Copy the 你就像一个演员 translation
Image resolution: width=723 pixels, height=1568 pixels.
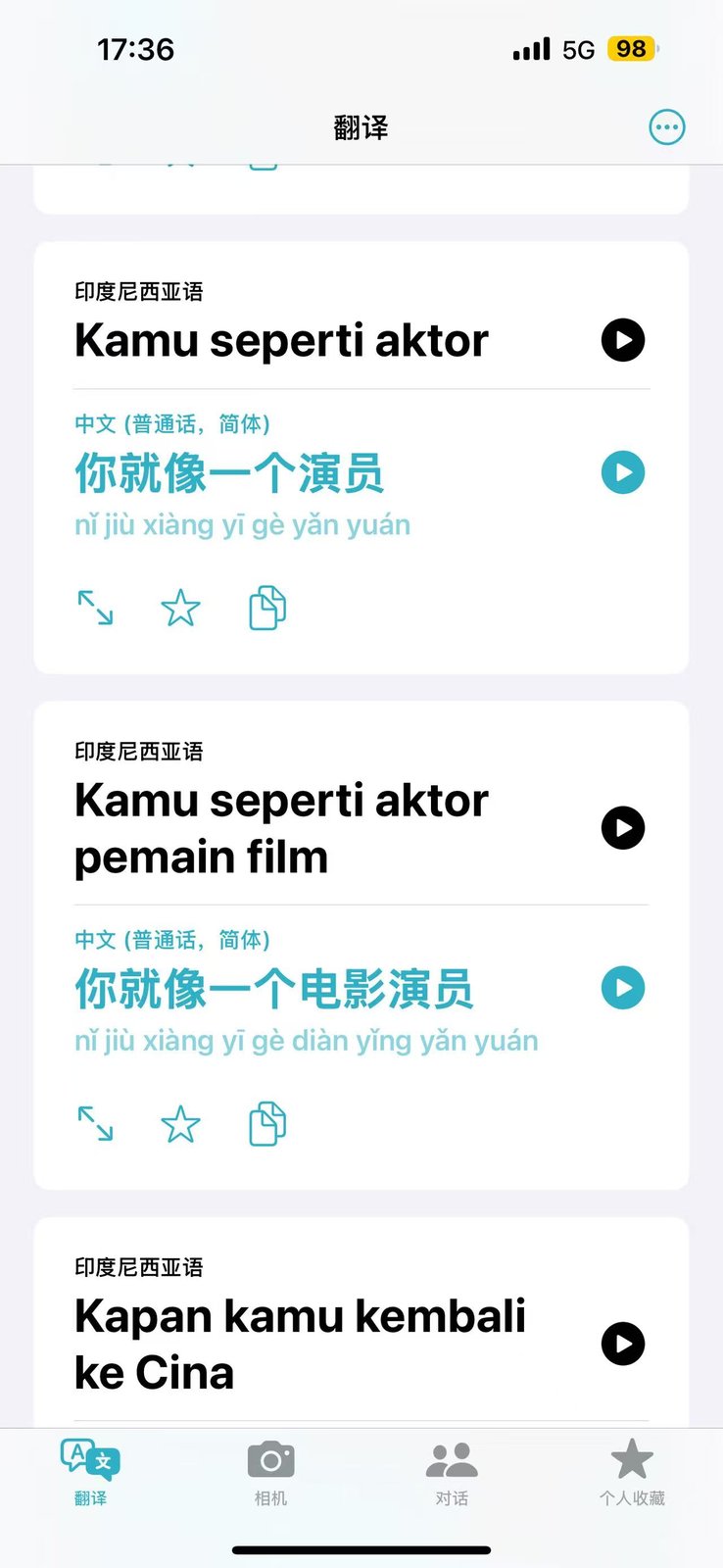[x=267, y=608]
